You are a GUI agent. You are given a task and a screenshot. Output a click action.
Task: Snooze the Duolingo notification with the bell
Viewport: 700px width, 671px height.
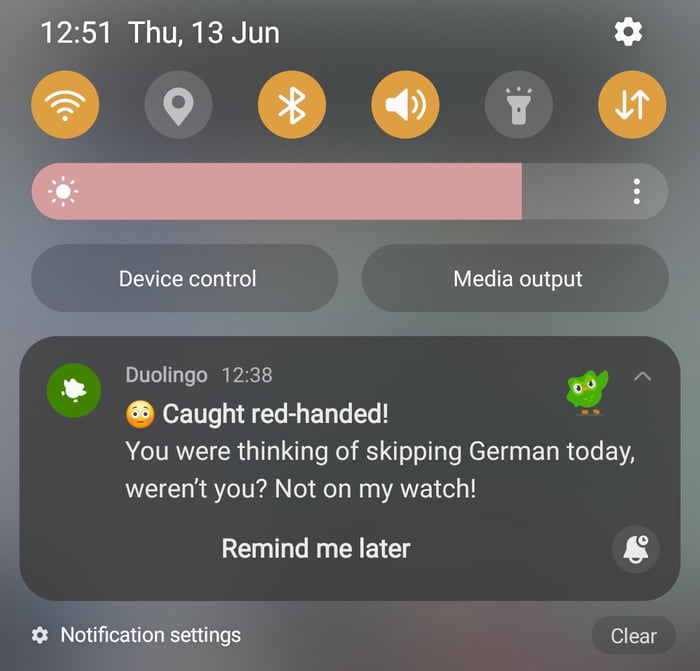[635, 549]
